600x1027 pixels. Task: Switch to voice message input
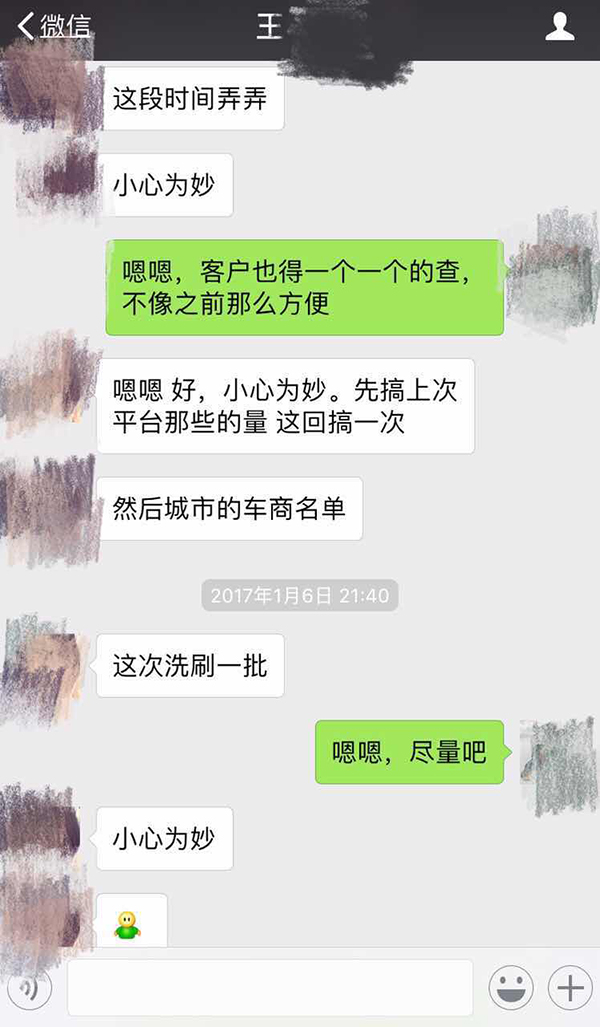point(32,988)
